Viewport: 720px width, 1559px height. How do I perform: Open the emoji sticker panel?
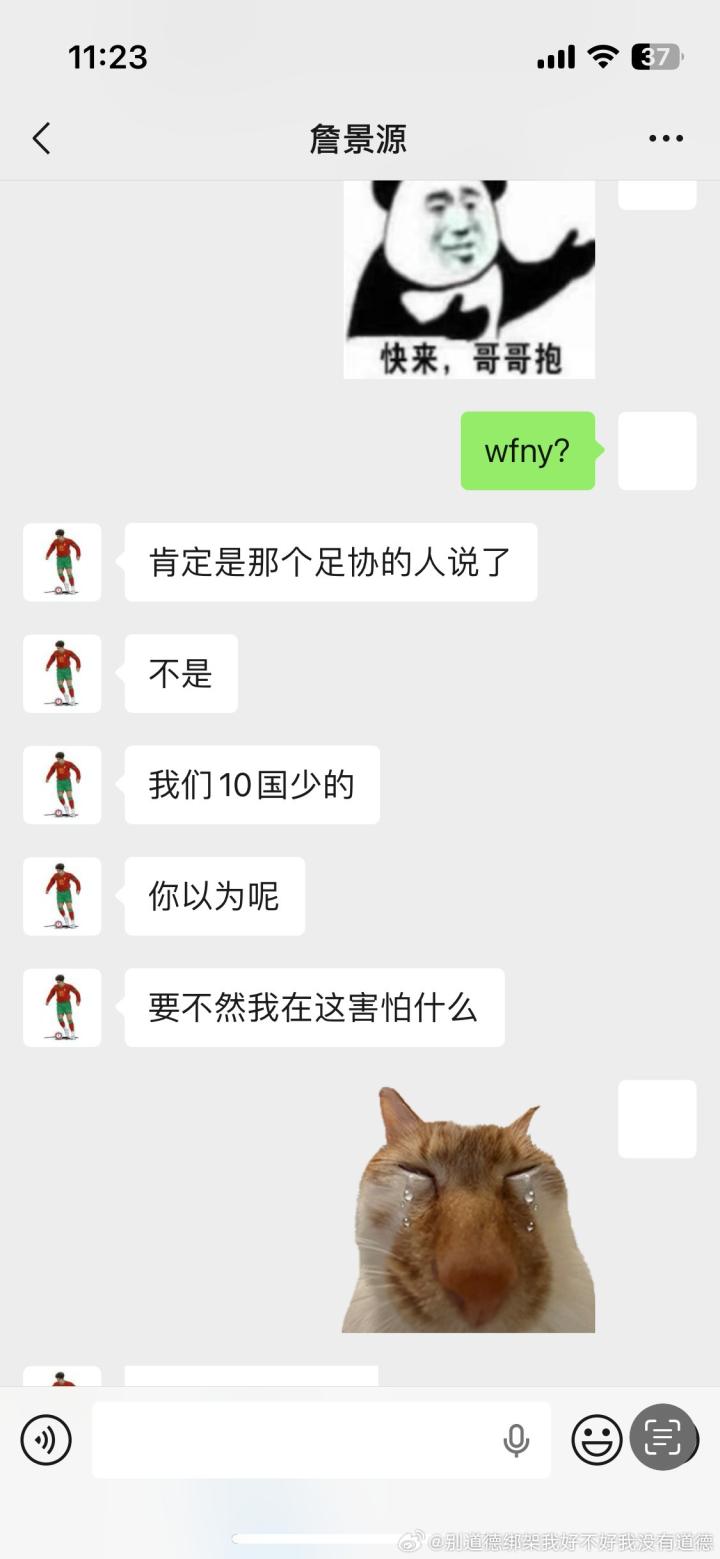point(596,1440)
